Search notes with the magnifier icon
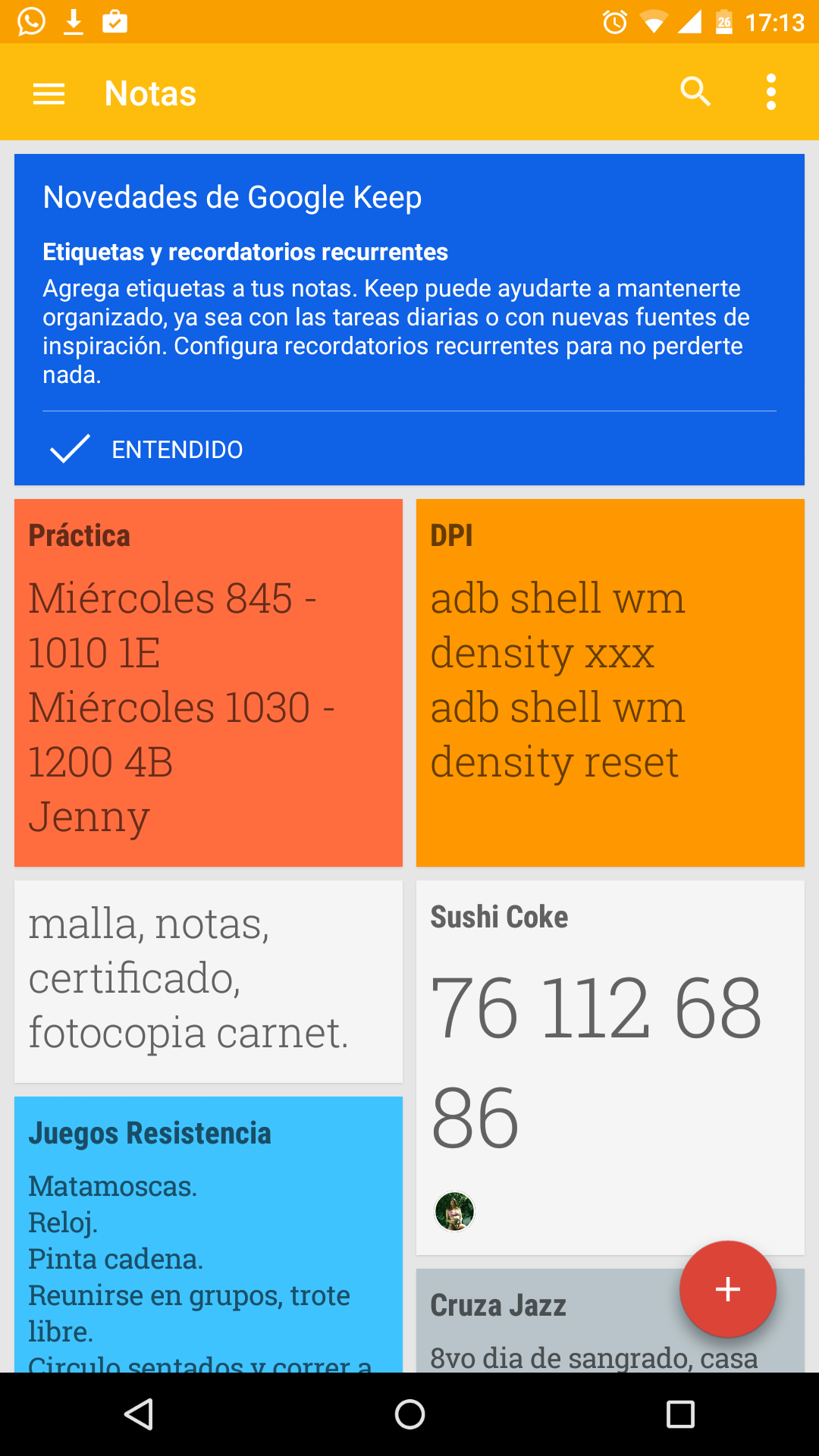The image size is (819, 1456). 695,93
